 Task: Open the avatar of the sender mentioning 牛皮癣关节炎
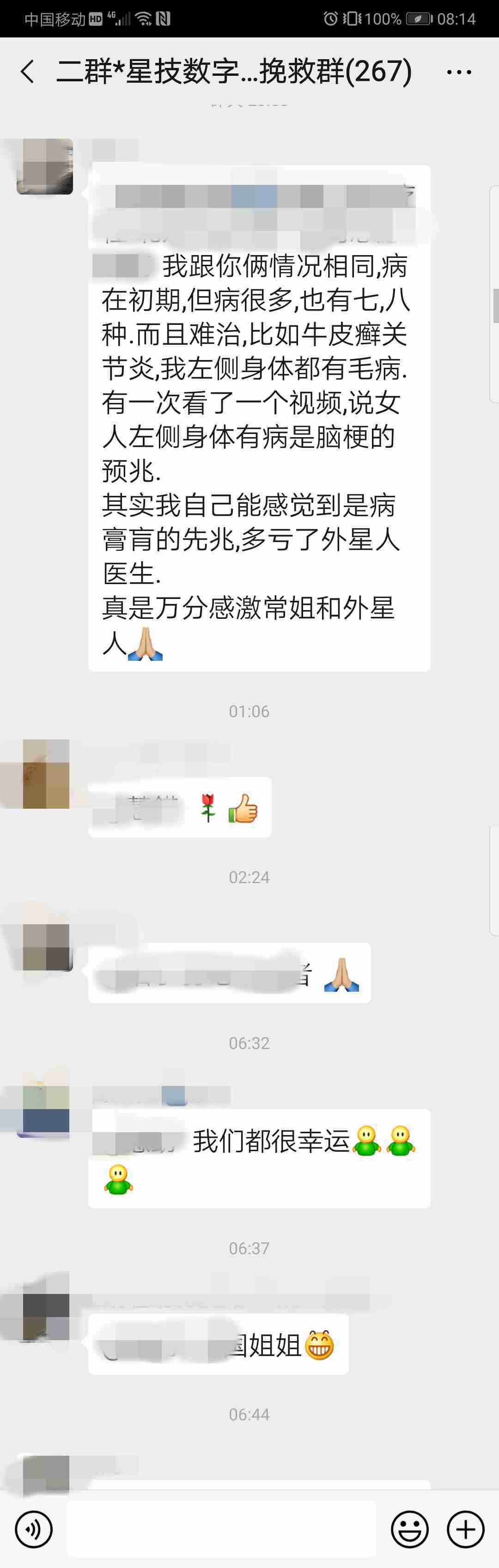pos(45,166)
